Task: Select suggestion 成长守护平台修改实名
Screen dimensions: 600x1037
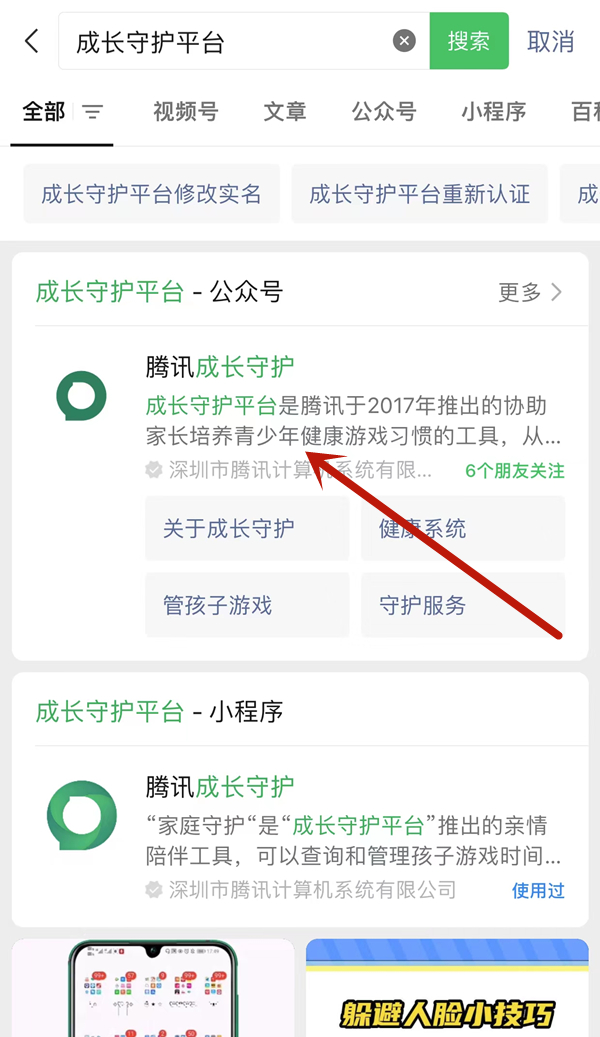Action: pyautogui.click(x=151, y=194)
